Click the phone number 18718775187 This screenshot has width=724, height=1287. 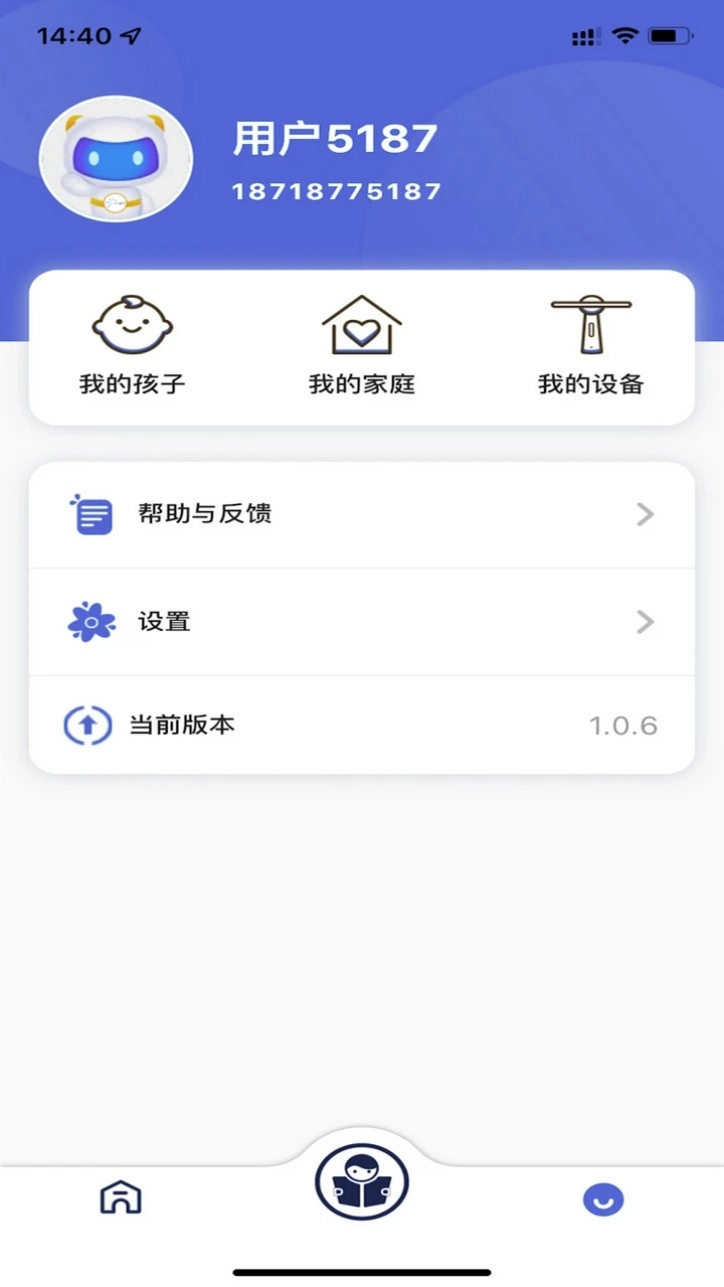[x=336, y=191]
